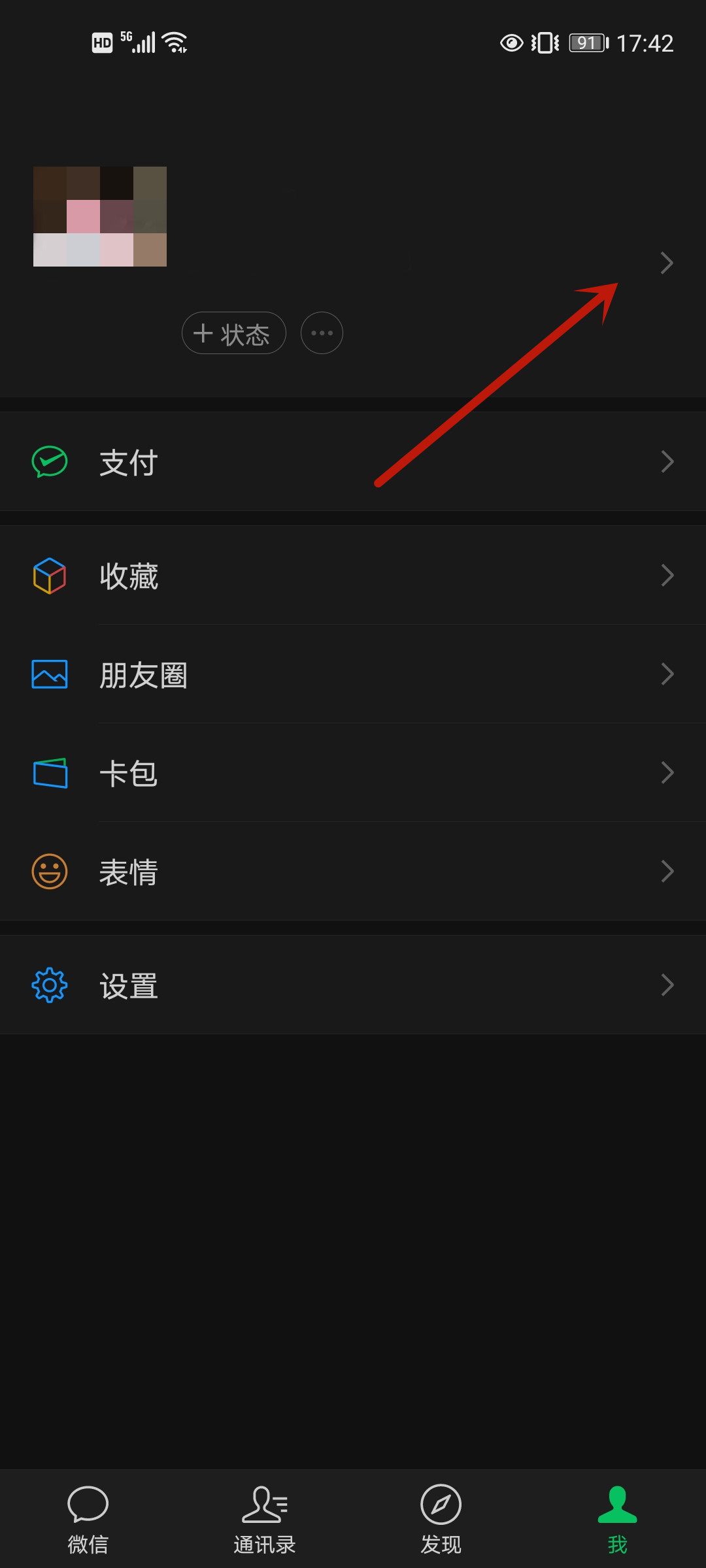Viewport: 706px width, 1568px height.
Task: Switch to the Me (我) tab
Action: click(x=616, y=1516)
